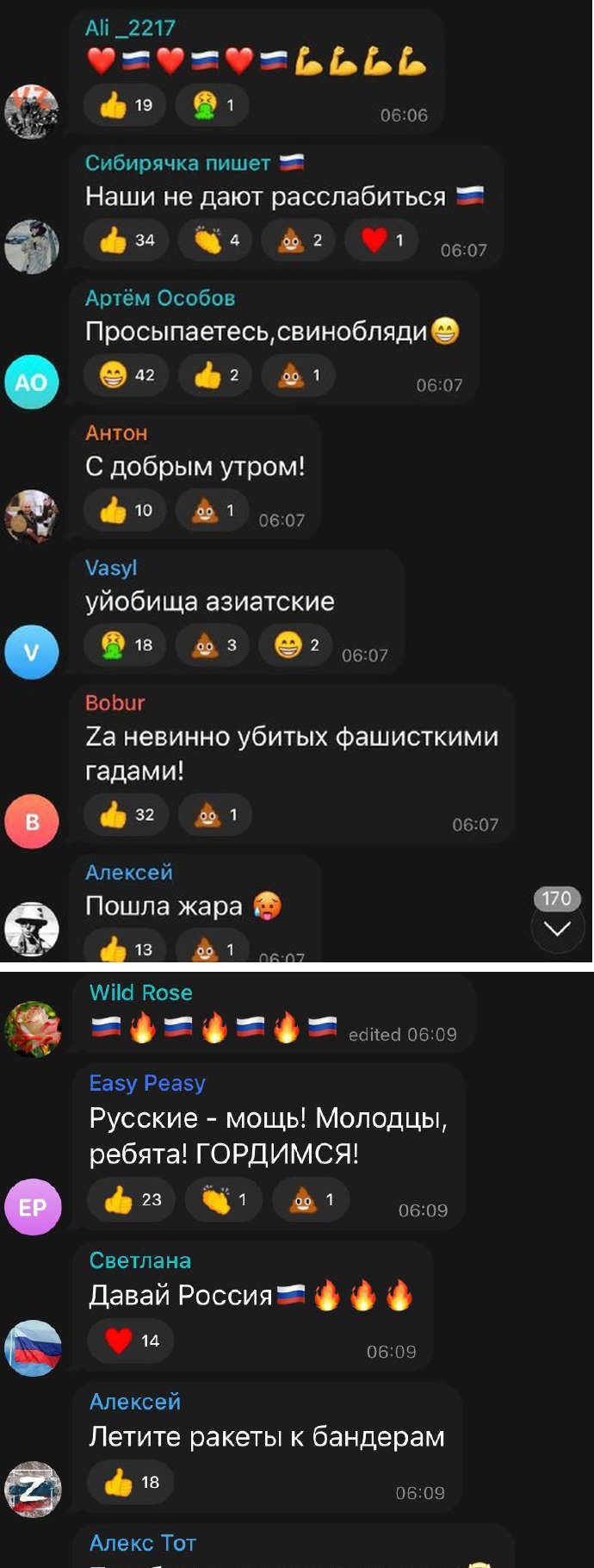Open Vasyl's profile from his name

pyautogui.click(x=111, y=568)
